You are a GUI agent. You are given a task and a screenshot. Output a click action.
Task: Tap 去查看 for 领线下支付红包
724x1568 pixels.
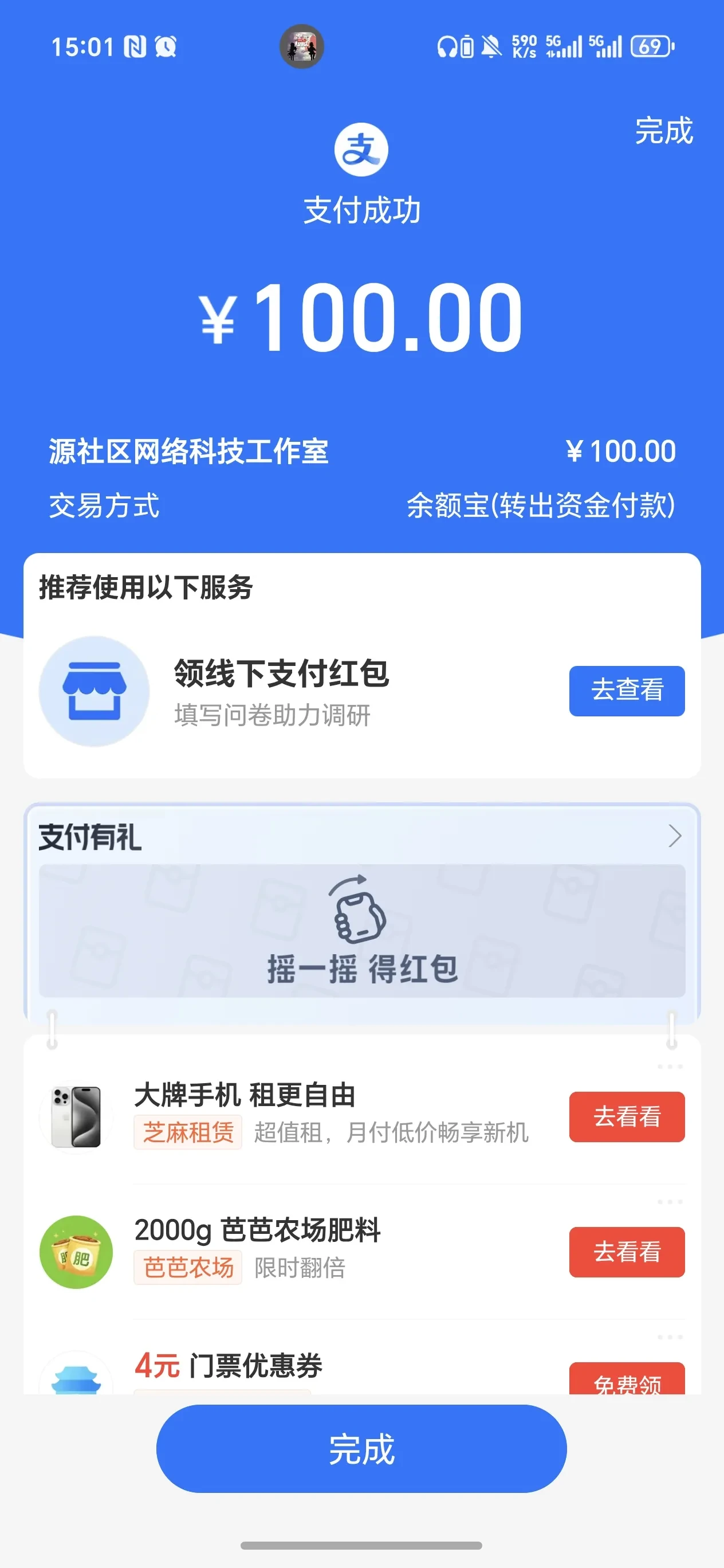(626, 690)
